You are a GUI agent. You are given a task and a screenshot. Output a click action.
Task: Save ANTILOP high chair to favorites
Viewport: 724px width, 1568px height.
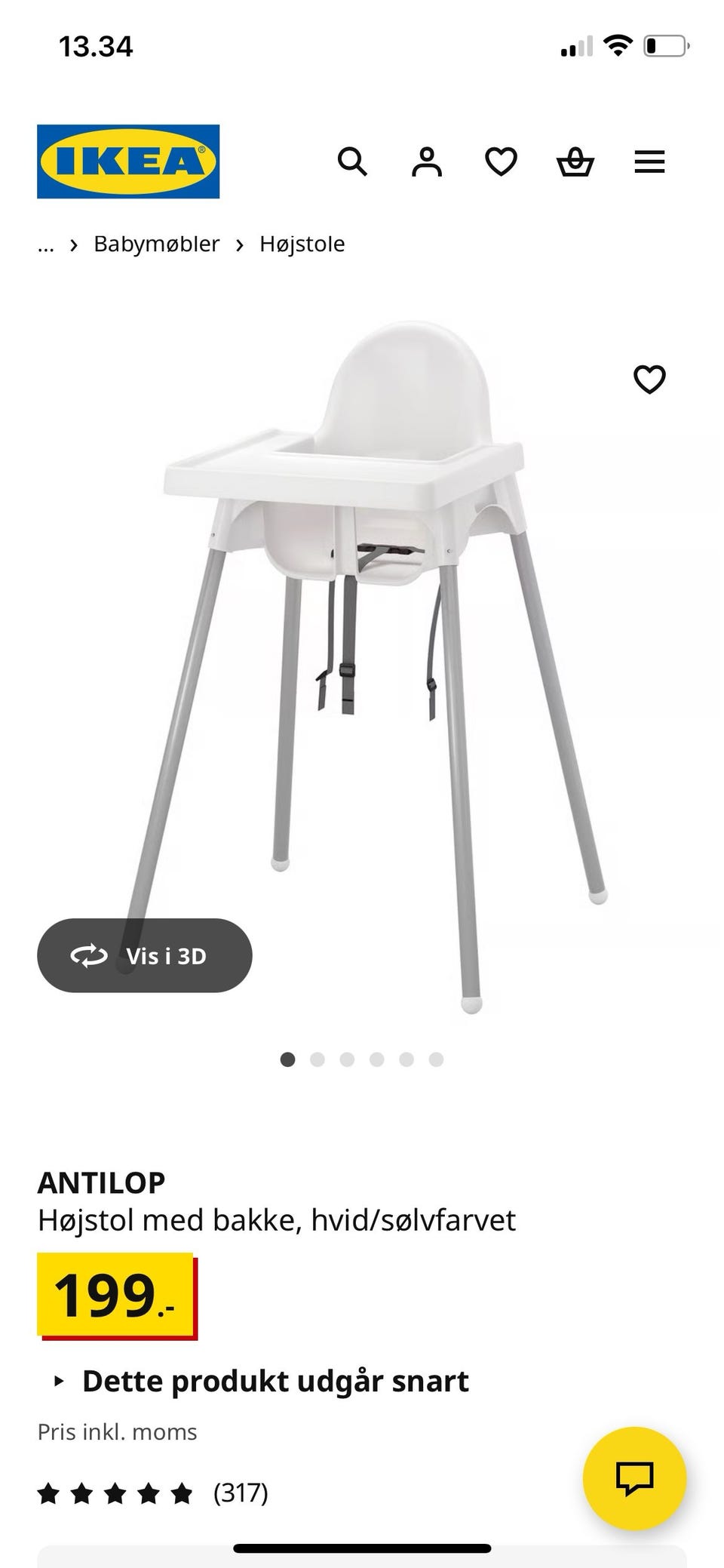[649, 379]
